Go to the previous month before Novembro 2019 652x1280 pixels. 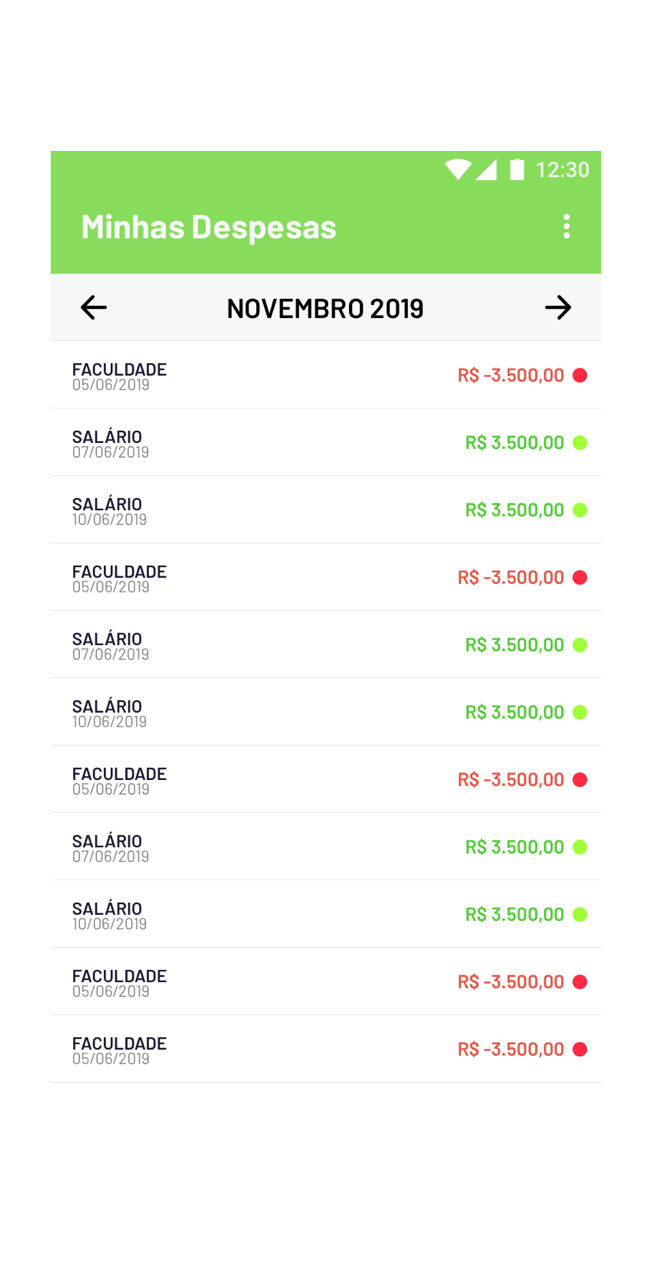click(93, 307)
